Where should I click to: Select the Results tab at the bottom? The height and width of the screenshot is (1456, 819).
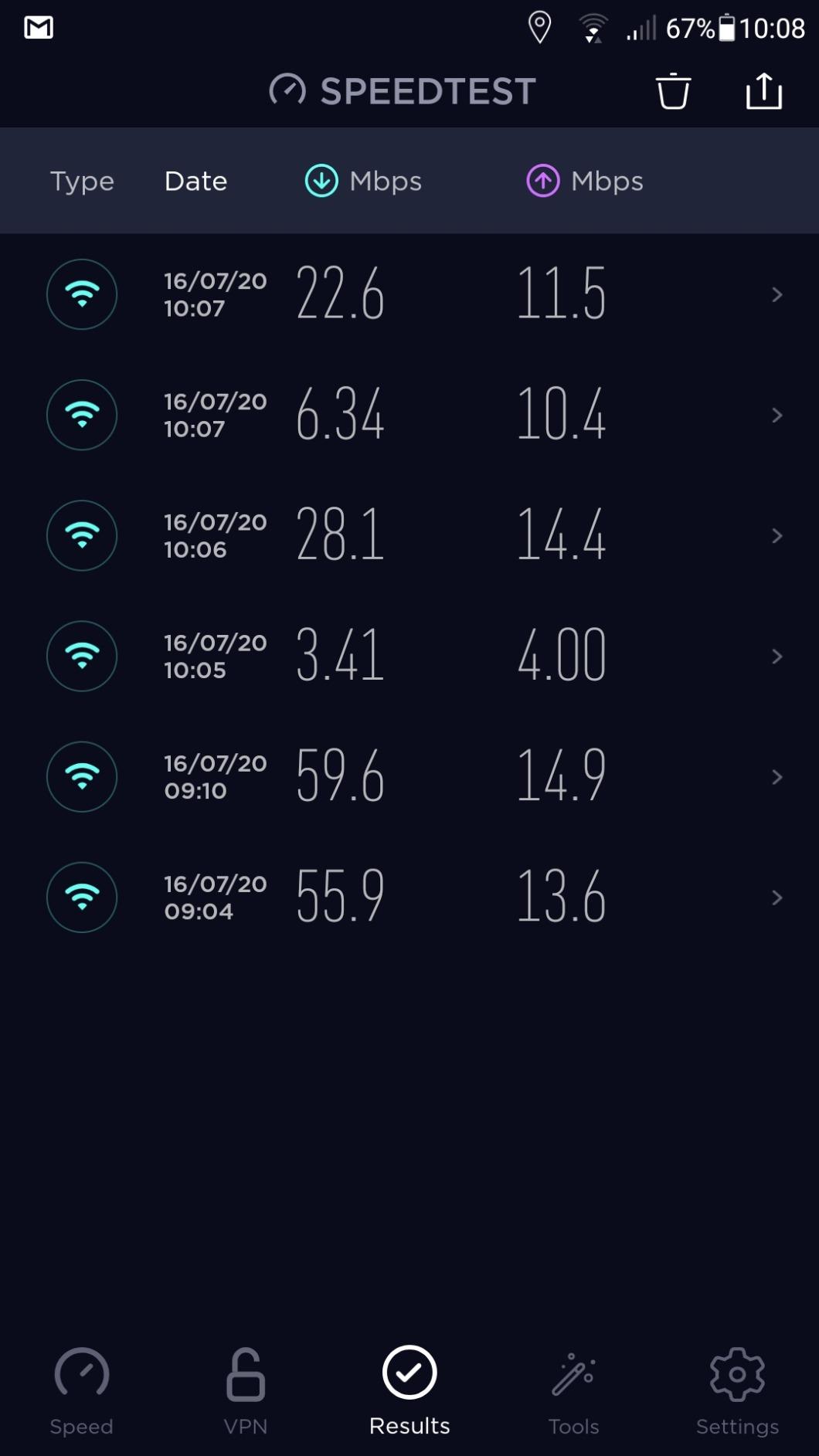409,1388
